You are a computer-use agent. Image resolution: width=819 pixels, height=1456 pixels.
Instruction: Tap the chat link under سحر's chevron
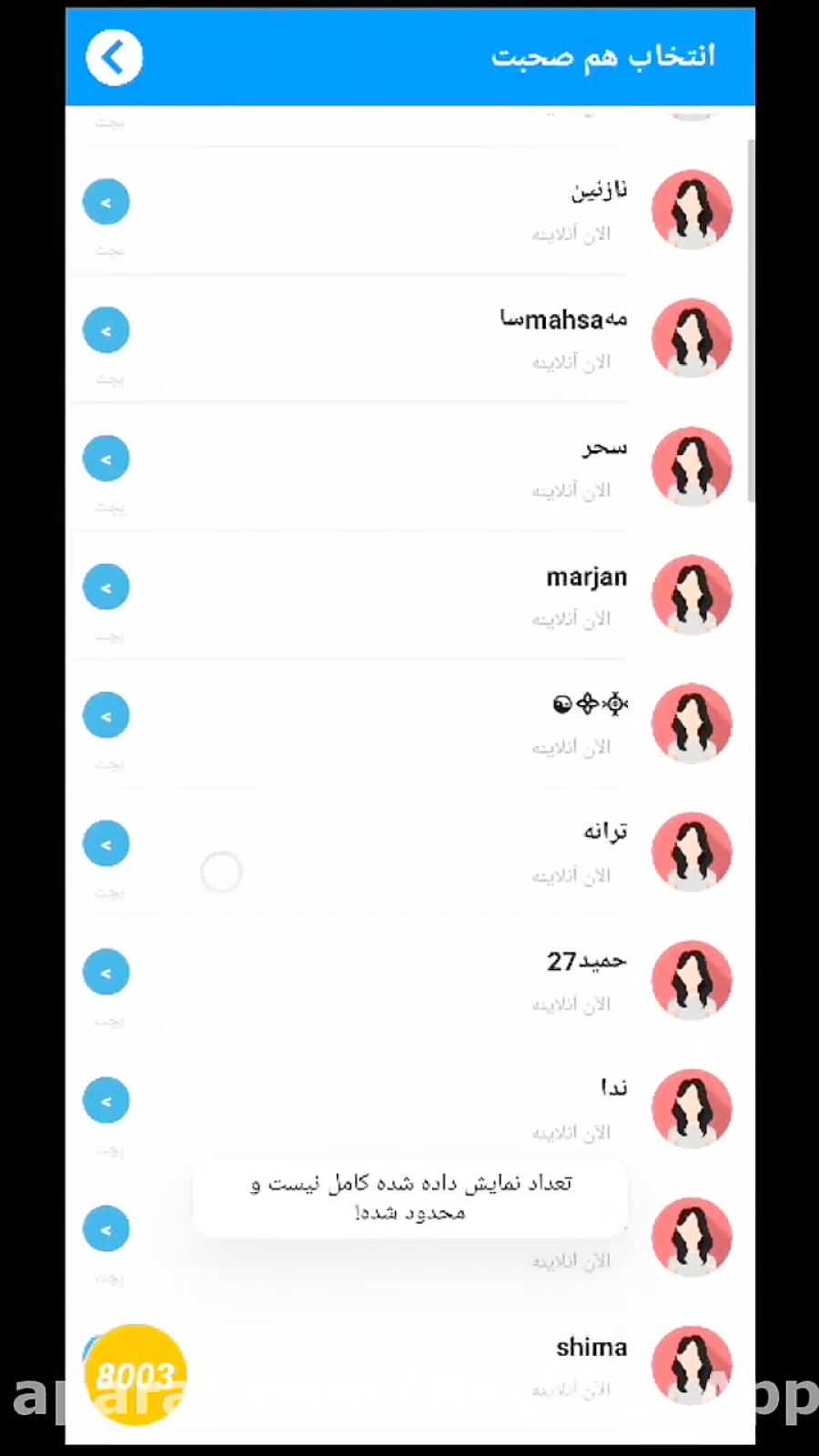pos(108,508)
